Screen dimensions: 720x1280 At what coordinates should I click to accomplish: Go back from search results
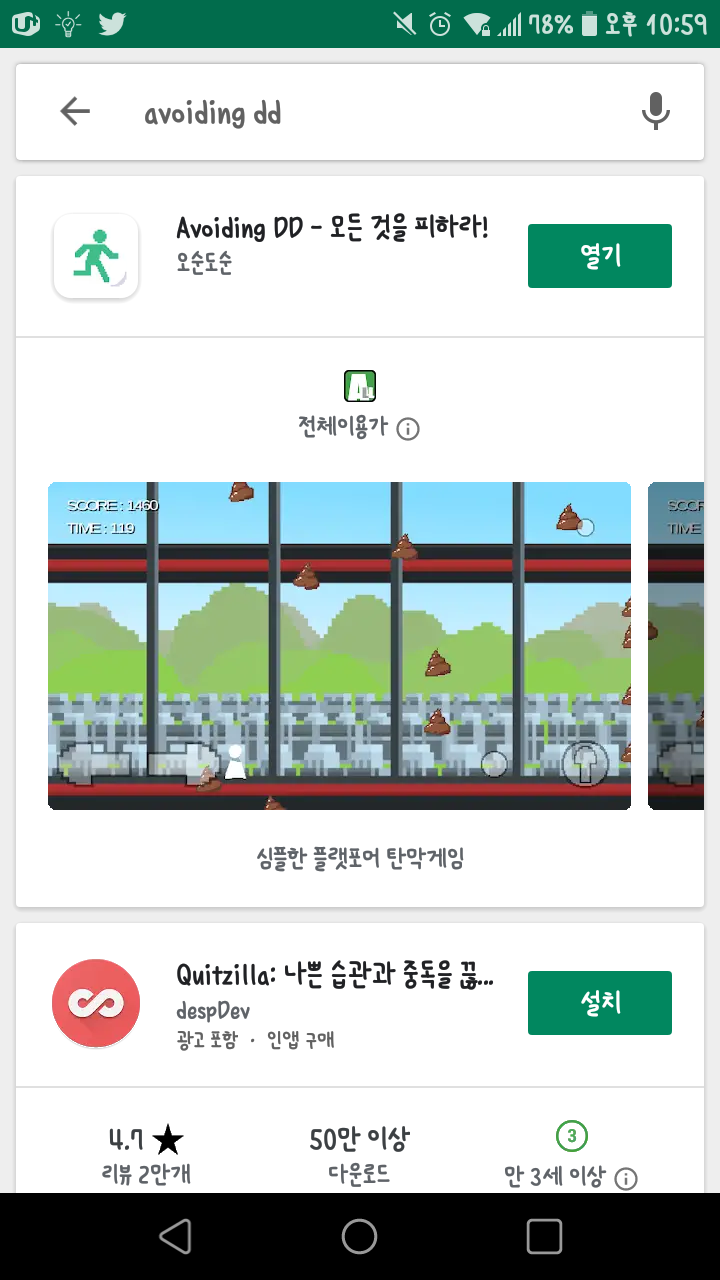[x=75, y=112]
